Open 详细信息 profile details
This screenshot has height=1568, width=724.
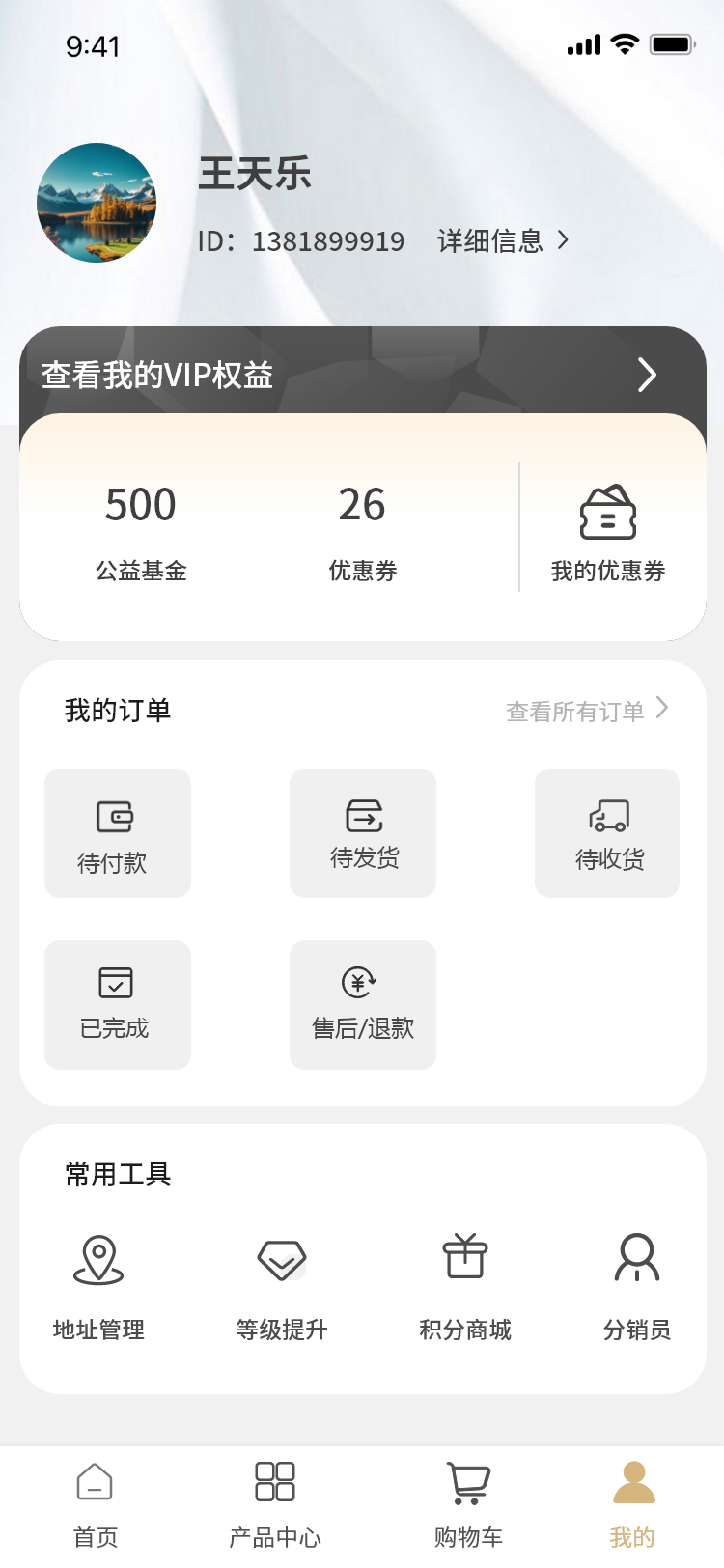[x=502, y=240]
